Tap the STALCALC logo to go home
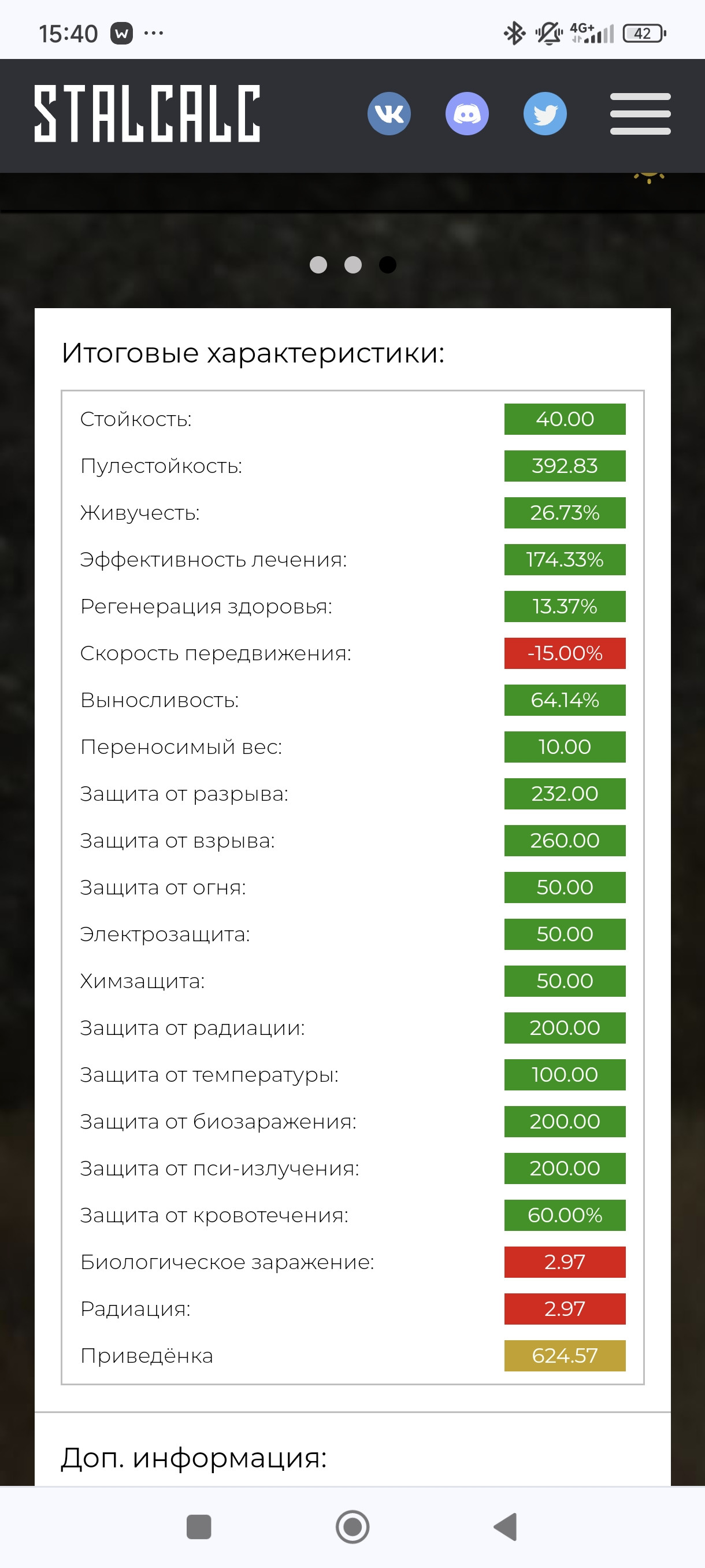This screenshot has width=705, height=1568. 147,114
